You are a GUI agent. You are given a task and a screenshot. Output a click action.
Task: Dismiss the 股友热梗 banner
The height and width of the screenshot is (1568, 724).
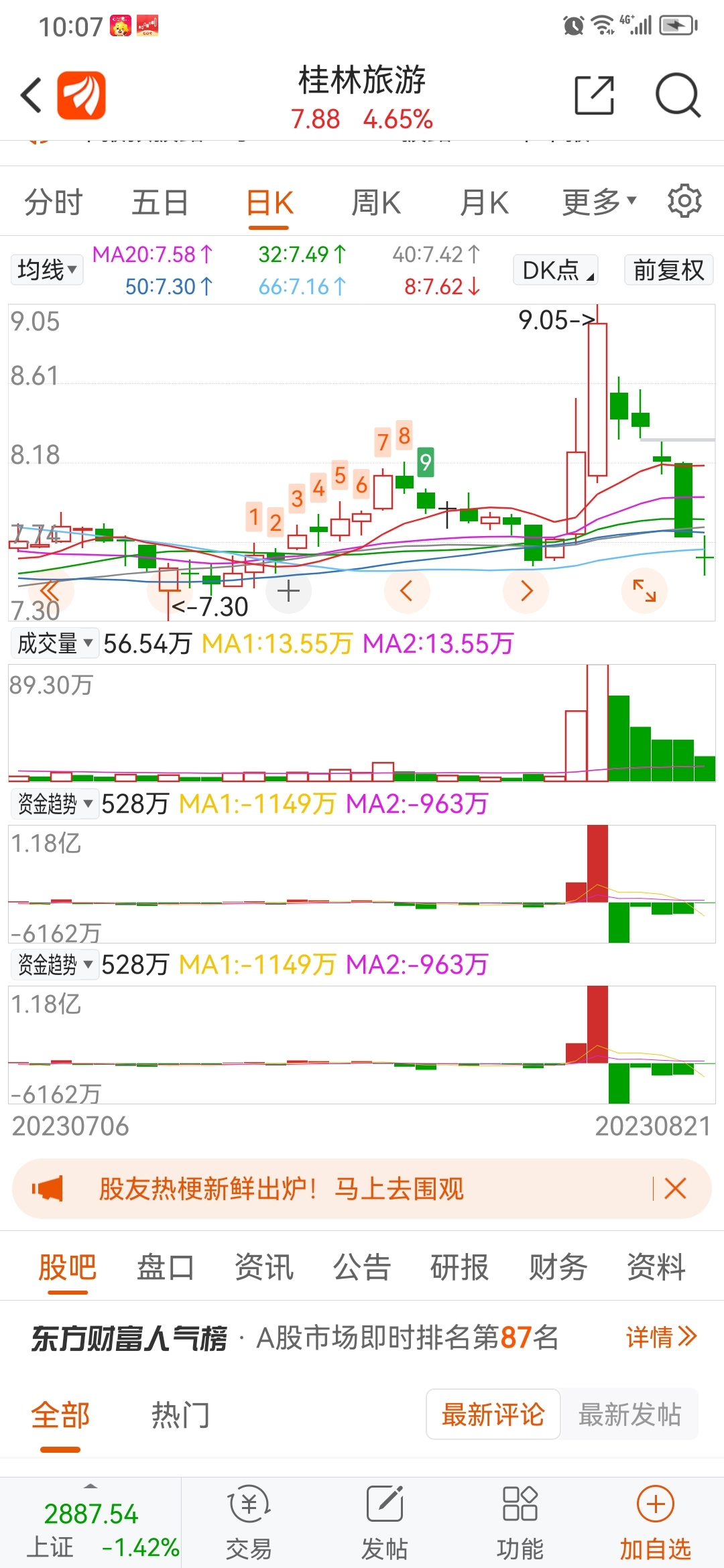coord(675,1189)
